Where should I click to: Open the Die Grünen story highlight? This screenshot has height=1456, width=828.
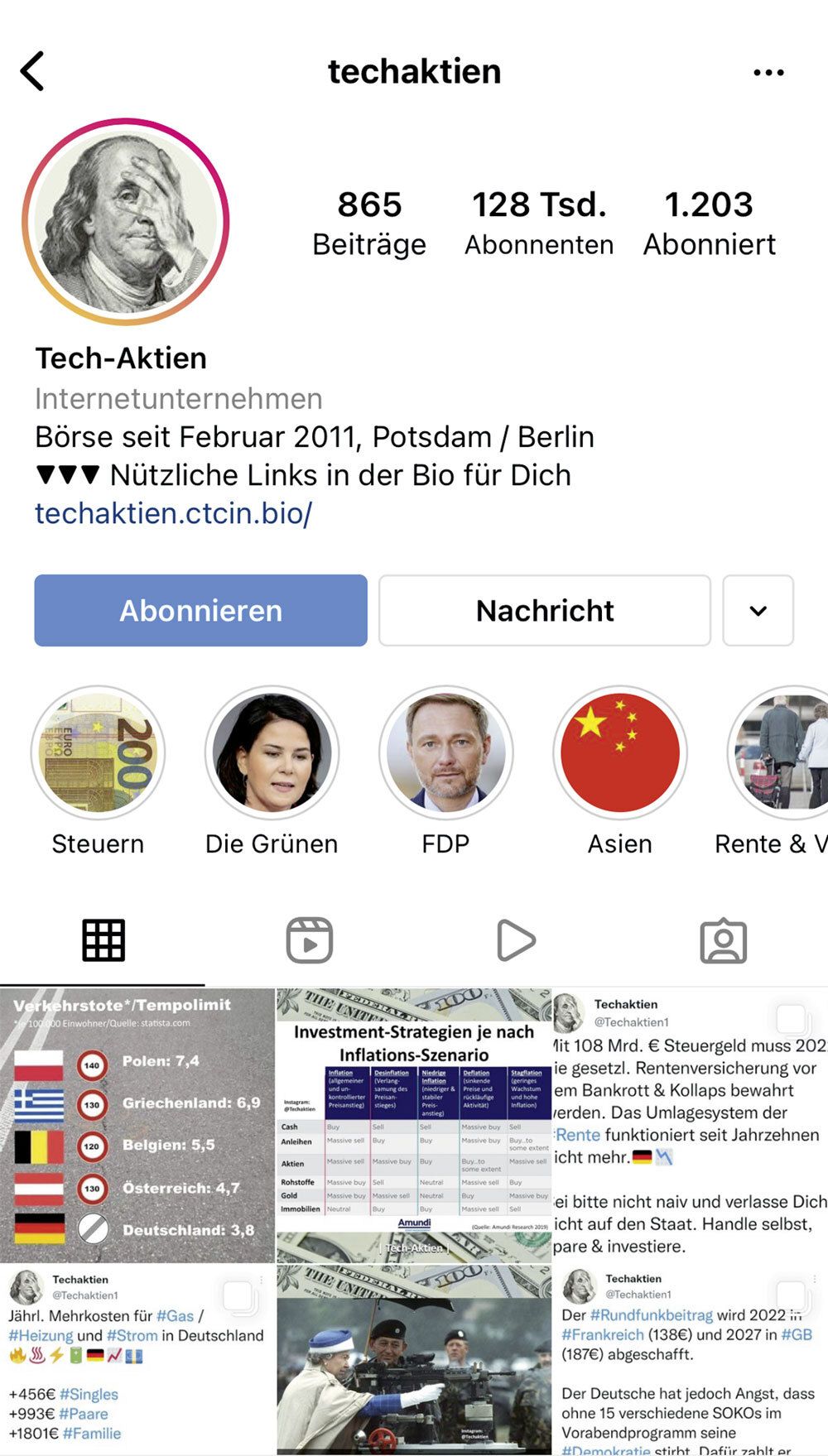pyautogui.click(x=272, y=752)
